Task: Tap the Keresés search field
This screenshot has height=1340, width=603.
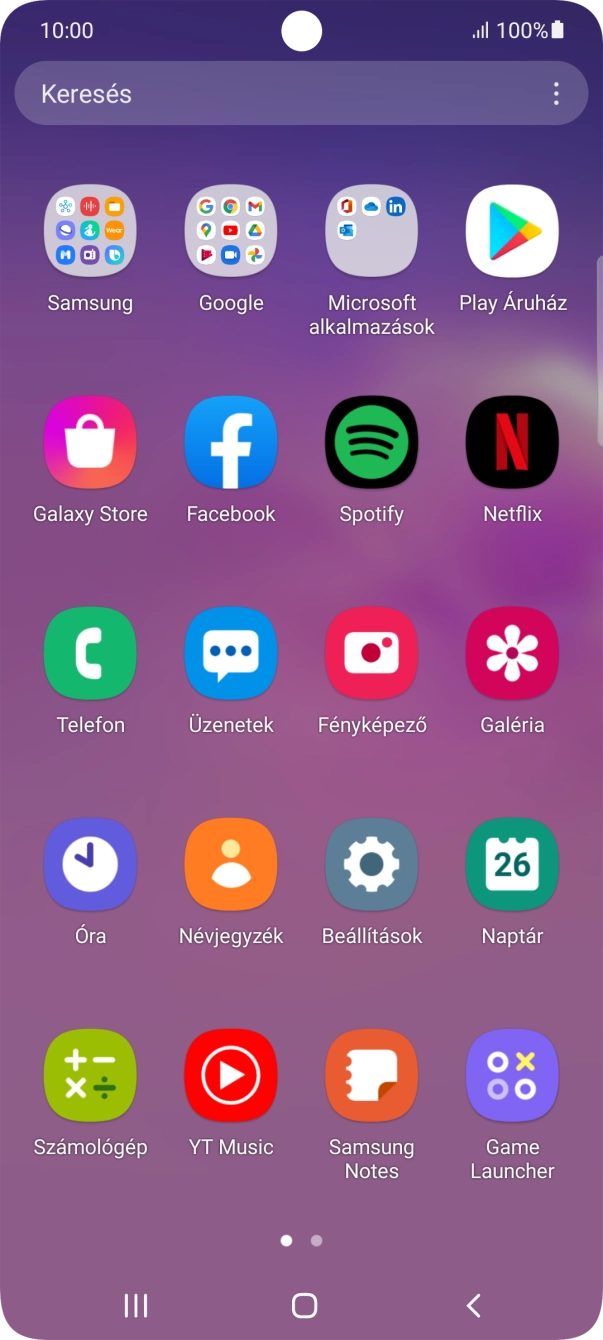Action: (280, 94)
